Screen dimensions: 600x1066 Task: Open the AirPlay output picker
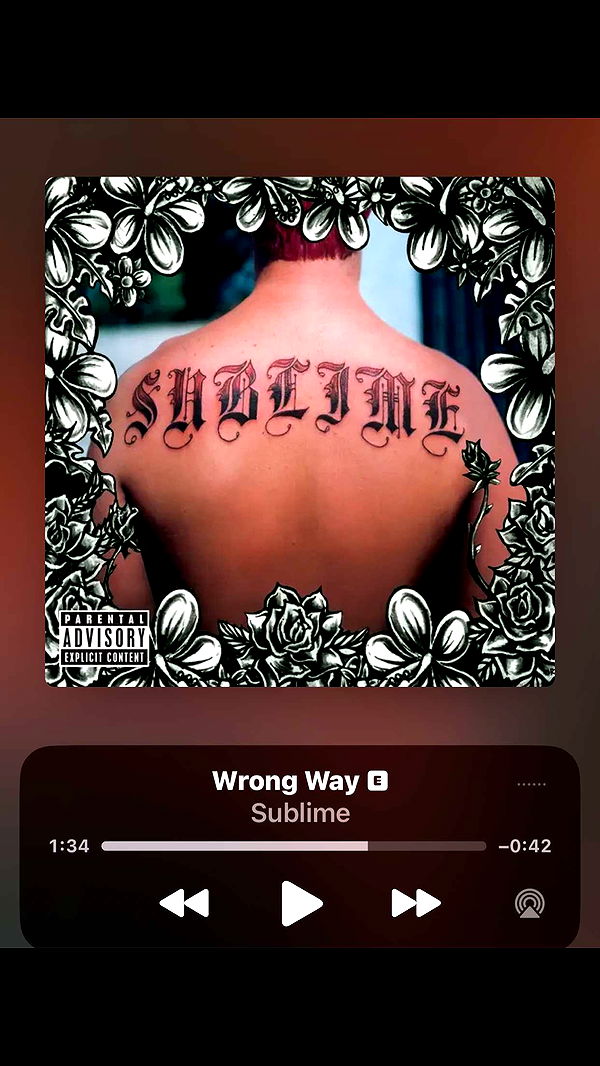coord(530,903)
